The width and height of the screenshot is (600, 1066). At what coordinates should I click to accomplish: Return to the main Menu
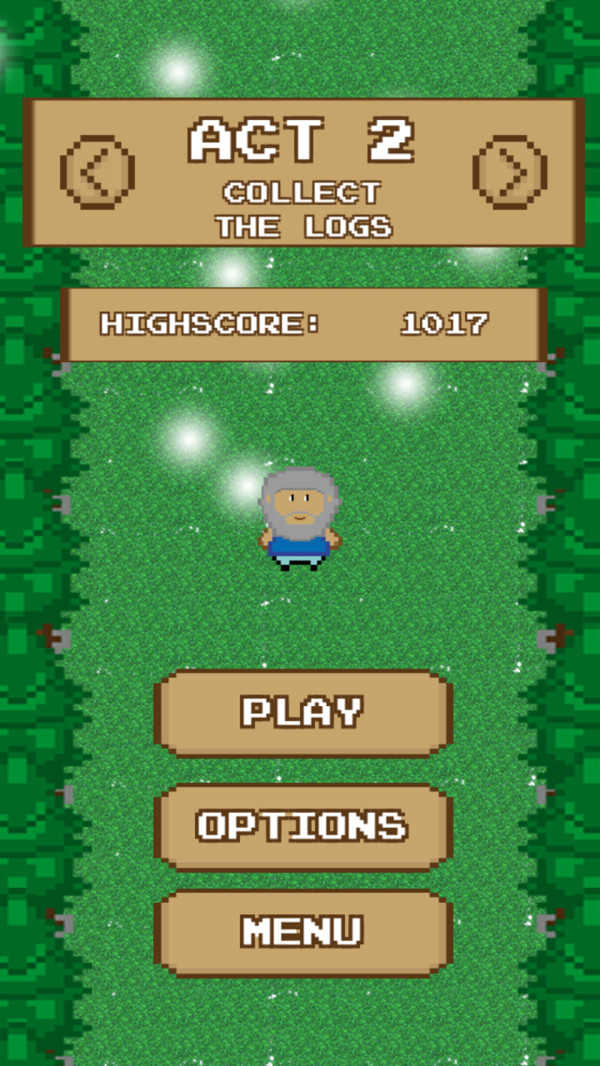click(x=303, y=932)
